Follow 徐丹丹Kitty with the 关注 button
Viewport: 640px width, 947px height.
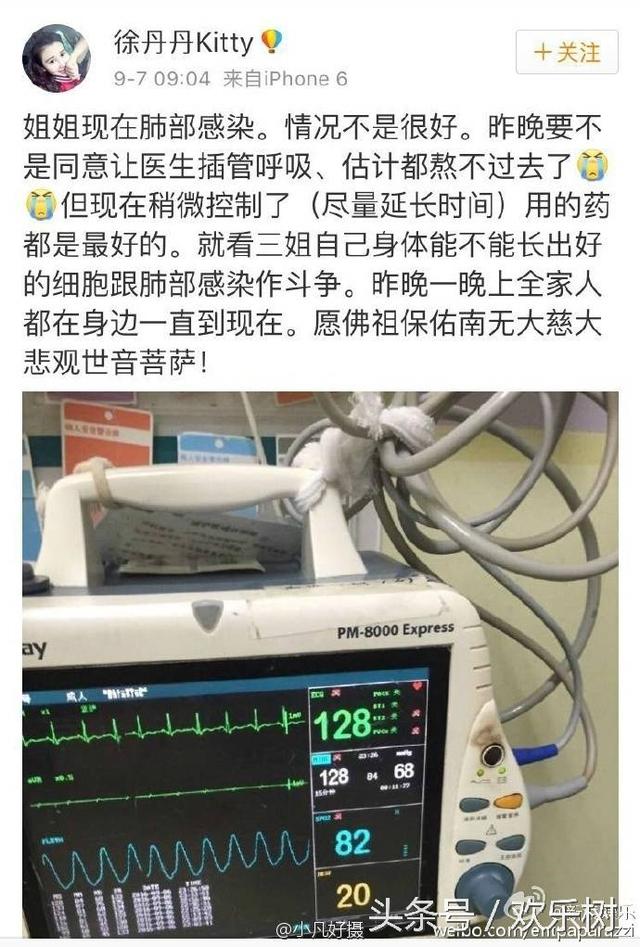(567, 52)
